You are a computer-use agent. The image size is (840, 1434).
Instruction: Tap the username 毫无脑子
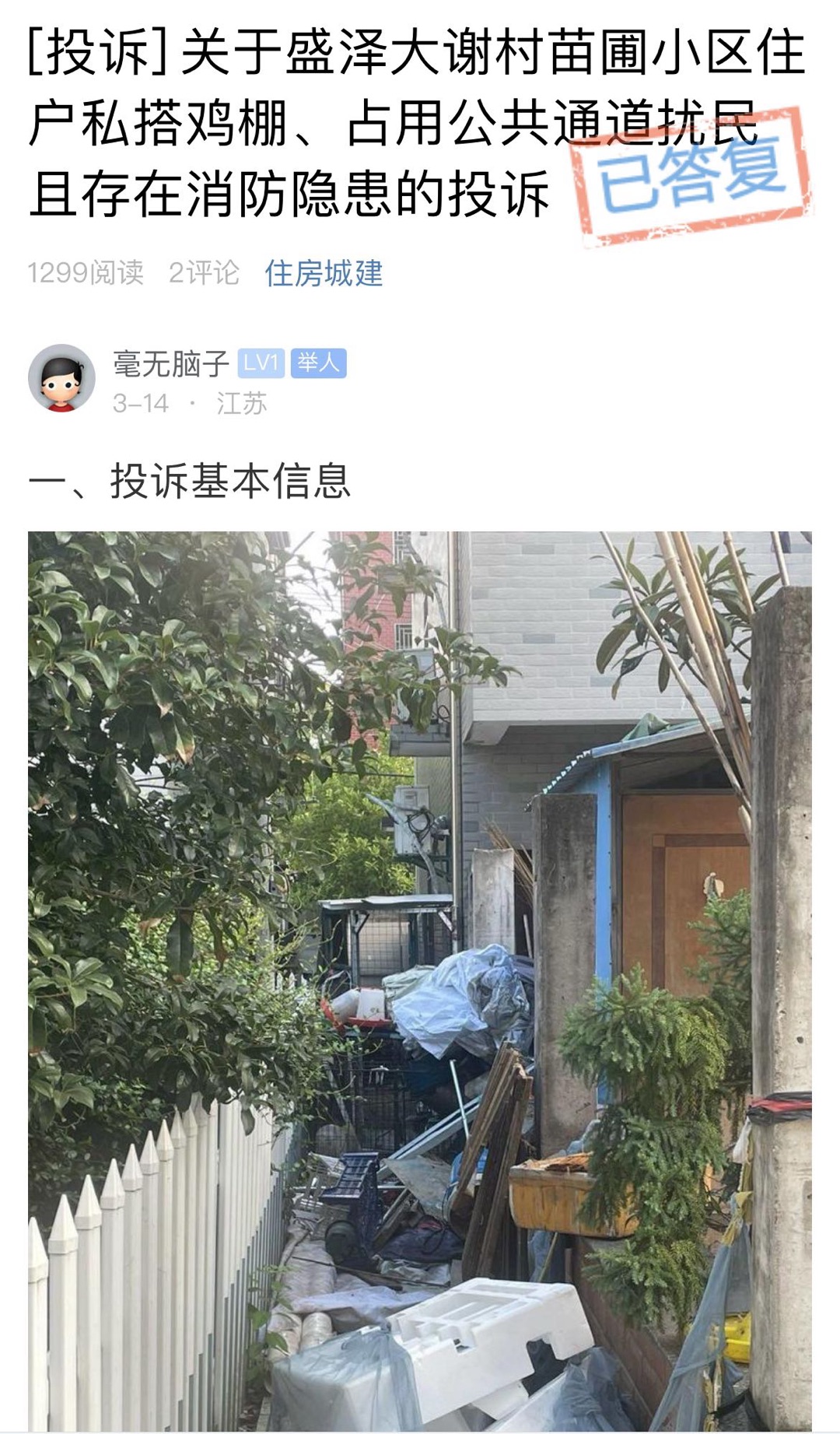[171, 363]
